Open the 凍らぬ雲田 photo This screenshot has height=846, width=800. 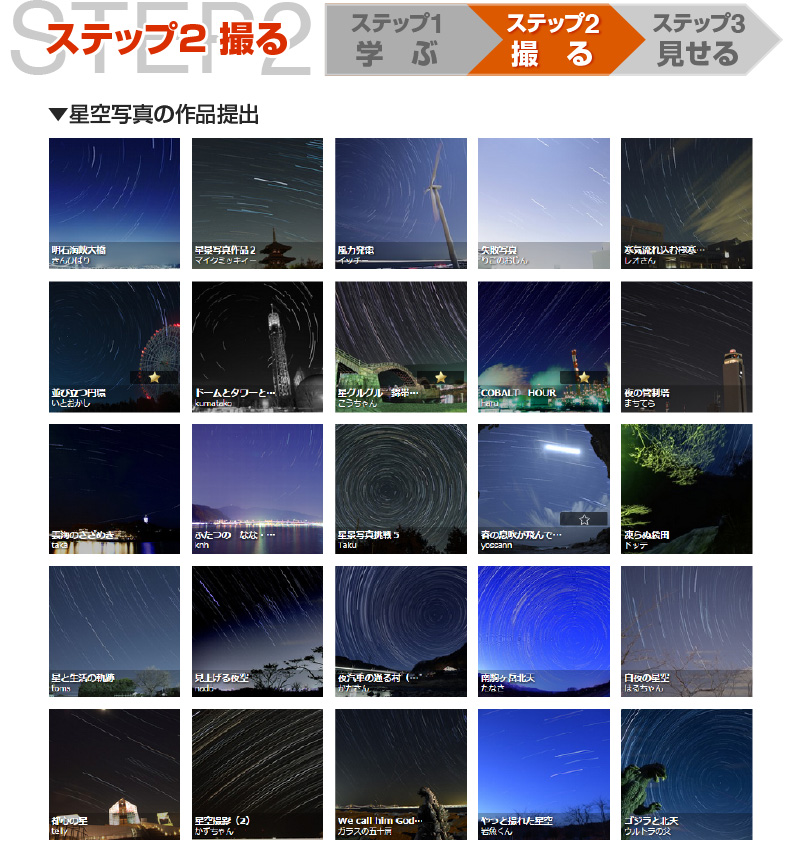coord(686,489)
